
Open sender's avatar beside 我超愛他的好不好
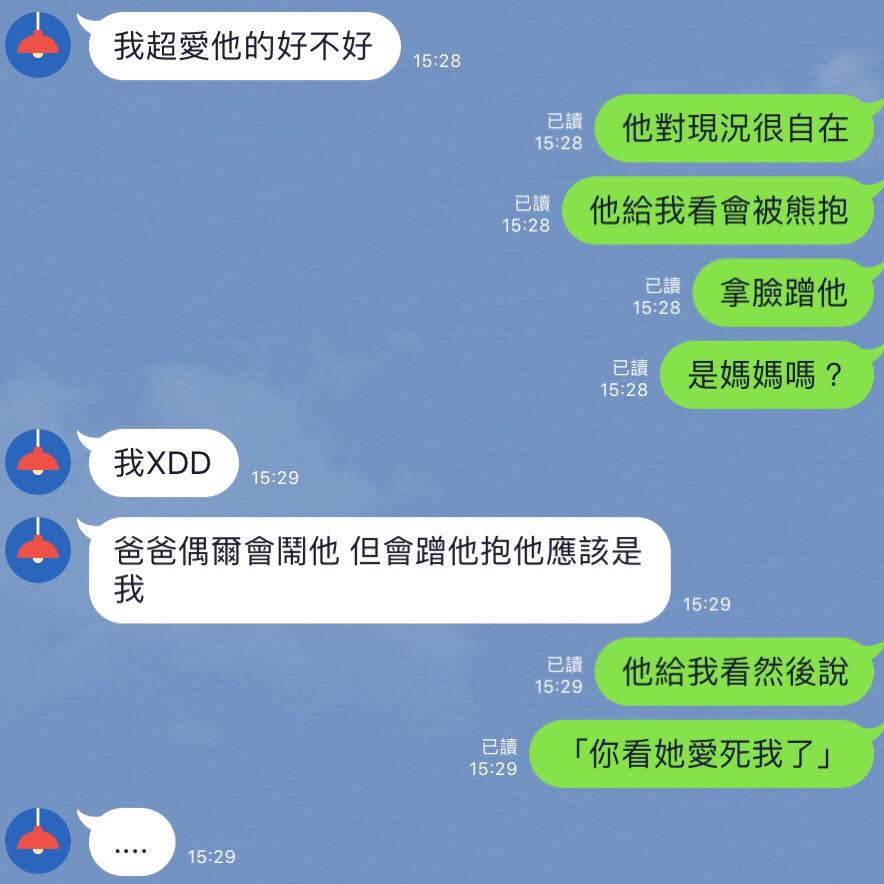38,45
